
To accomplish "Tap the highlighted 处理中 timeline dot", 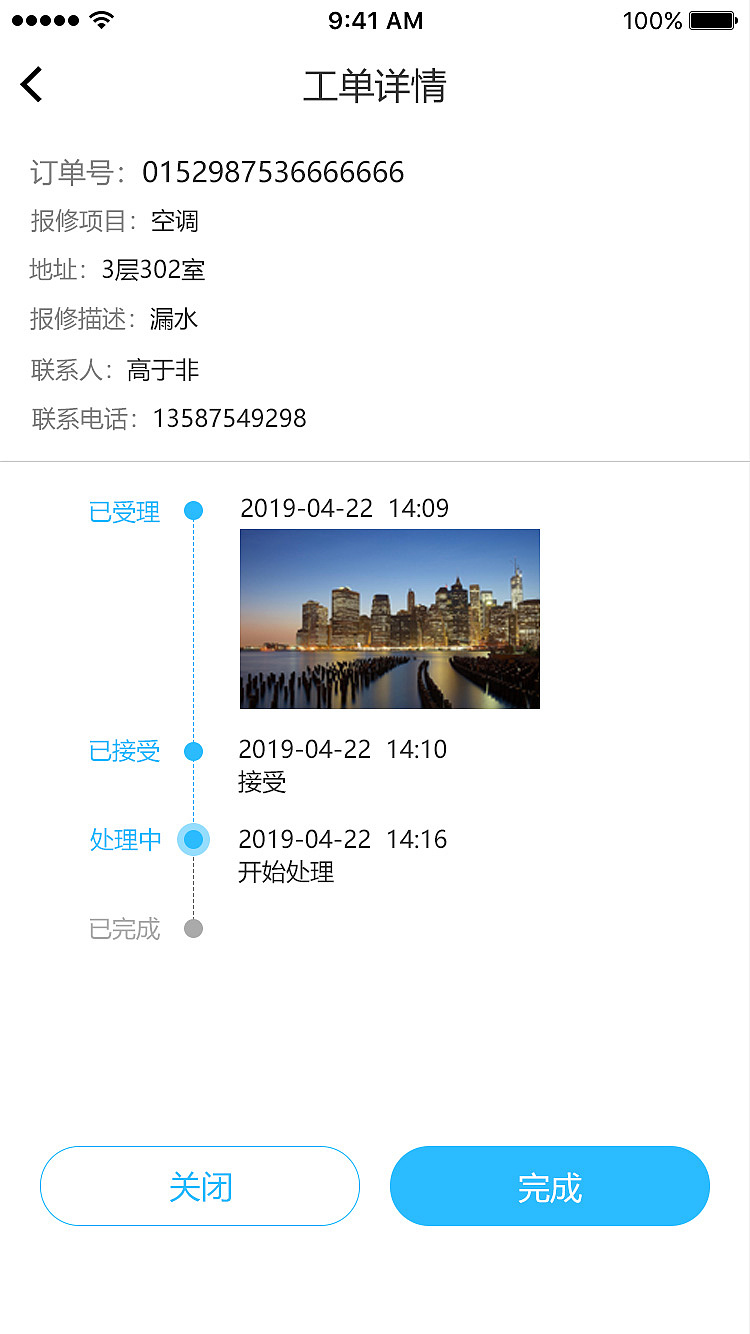I will pyautogui.click(x=193, y=840).
